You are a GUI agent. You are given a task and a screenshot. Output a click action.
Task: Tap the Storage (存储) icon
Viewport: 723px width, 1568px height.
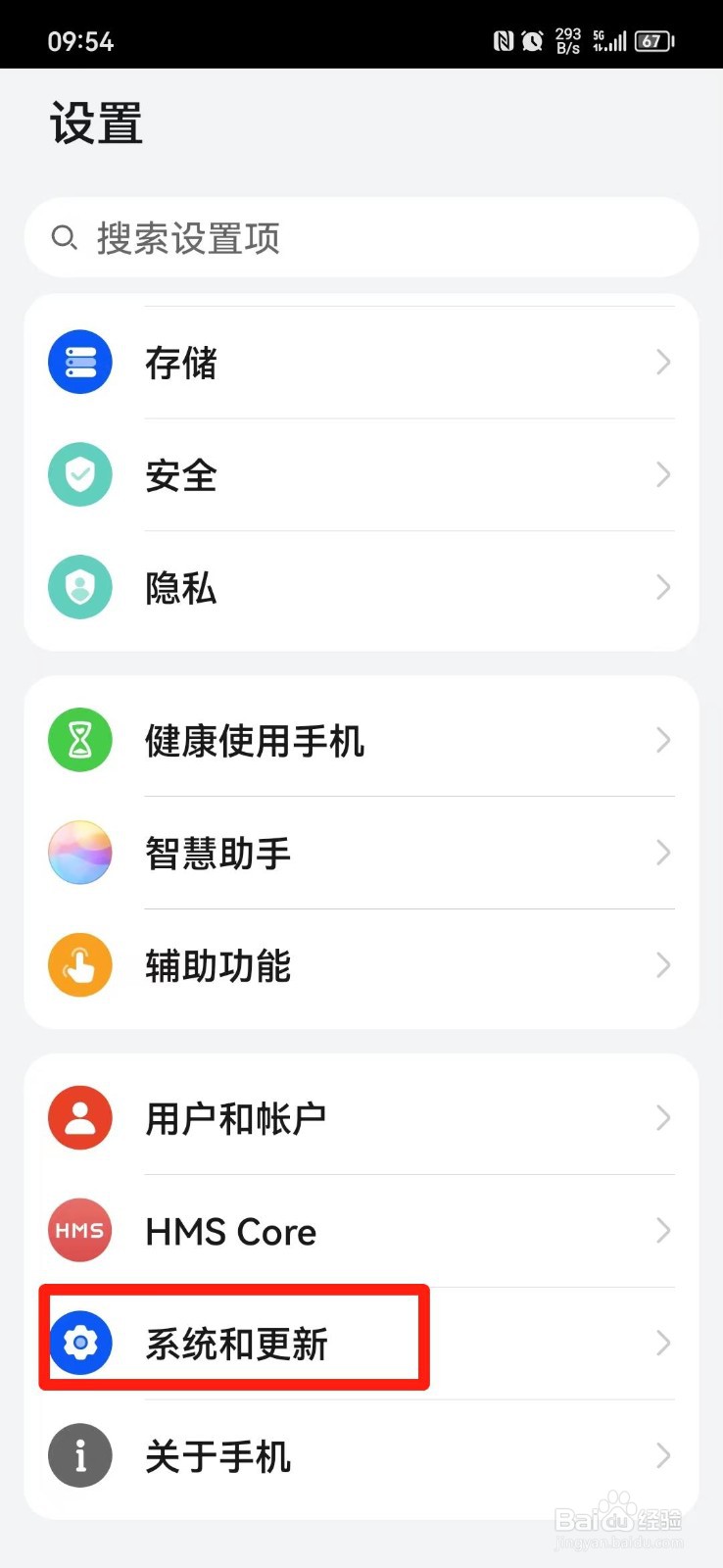tap(79, 362)
